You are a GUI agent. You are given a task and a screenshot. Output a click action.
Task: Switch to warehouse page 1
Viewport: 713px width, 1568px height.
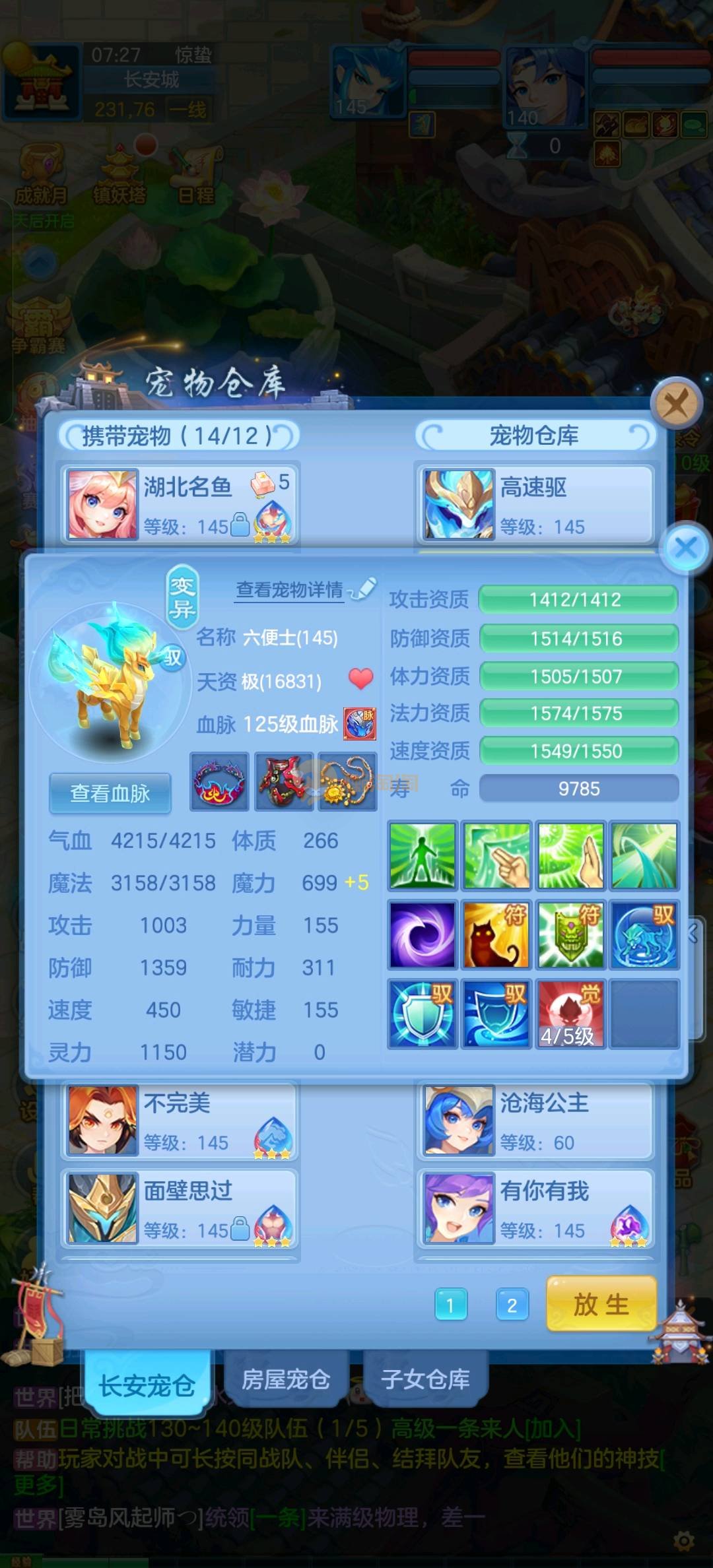pos(451,1305)
